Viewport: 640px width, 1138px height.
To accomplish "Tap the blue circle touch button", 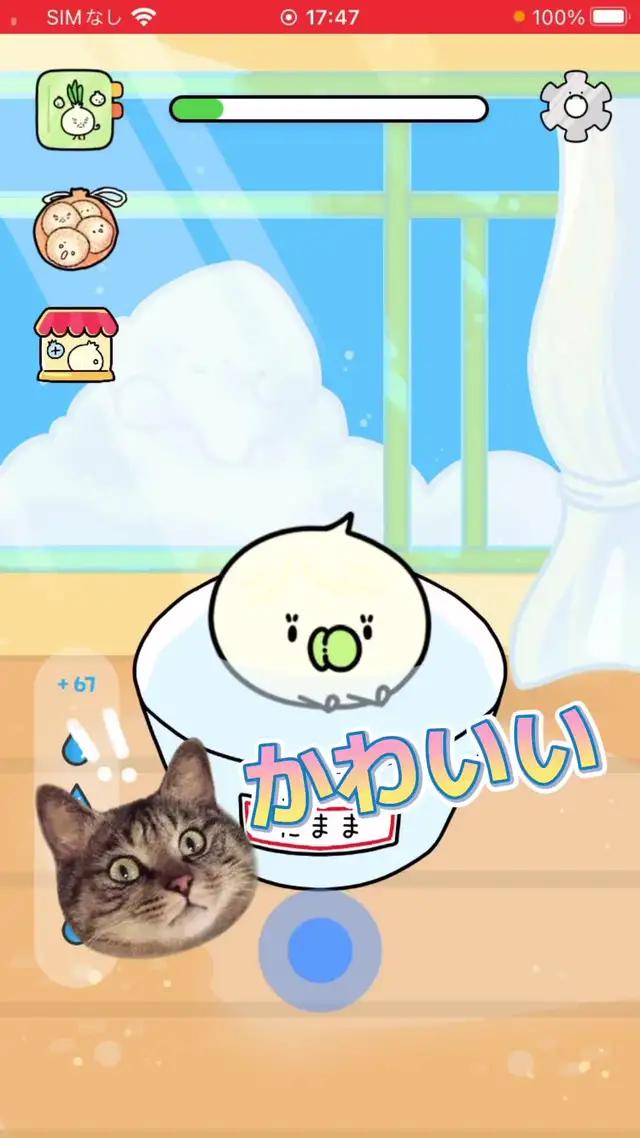I will click(x=320, y=951).
